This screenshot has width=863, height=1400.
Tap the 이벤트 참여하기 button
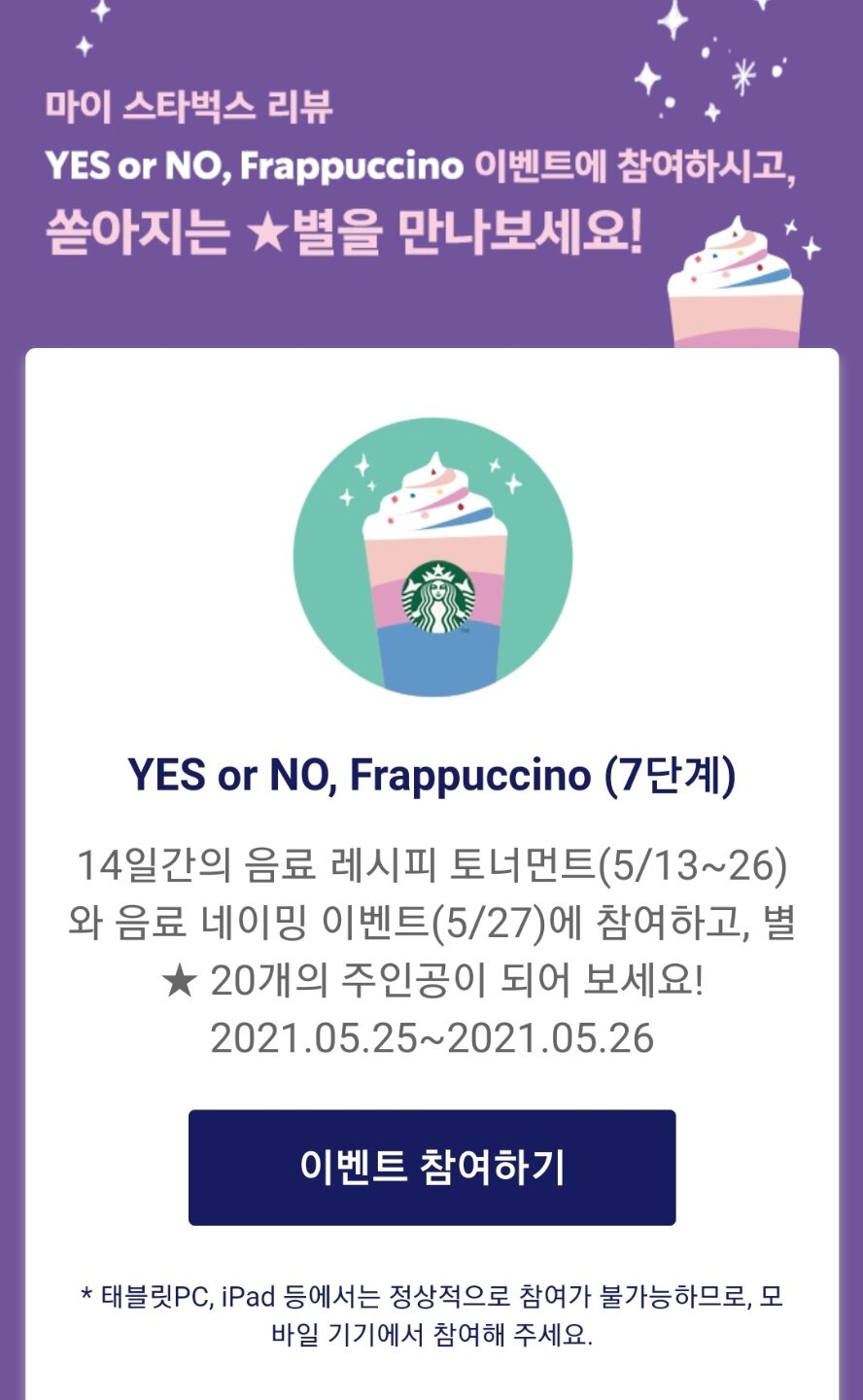[431, 1167]
